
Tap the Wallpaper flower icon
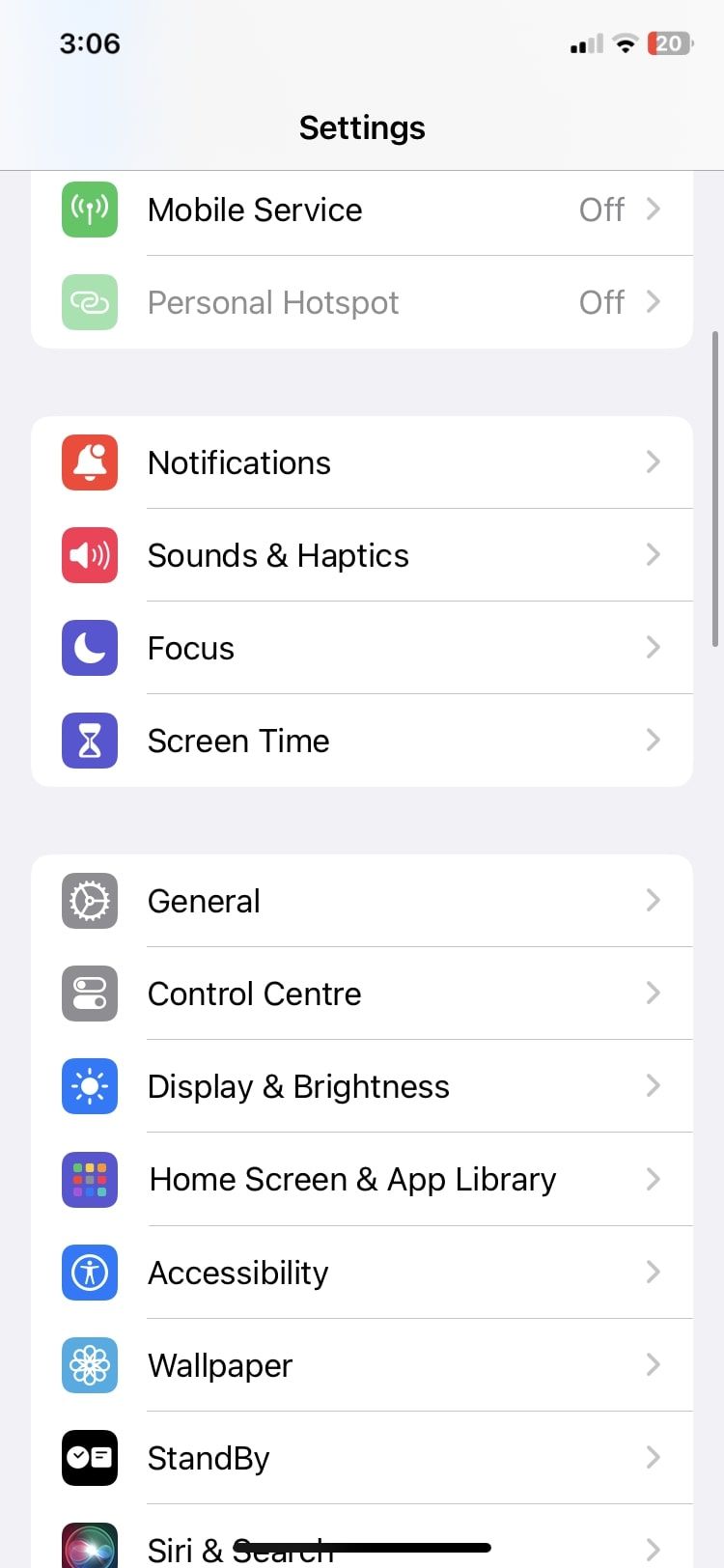(x=89, y=1365)
